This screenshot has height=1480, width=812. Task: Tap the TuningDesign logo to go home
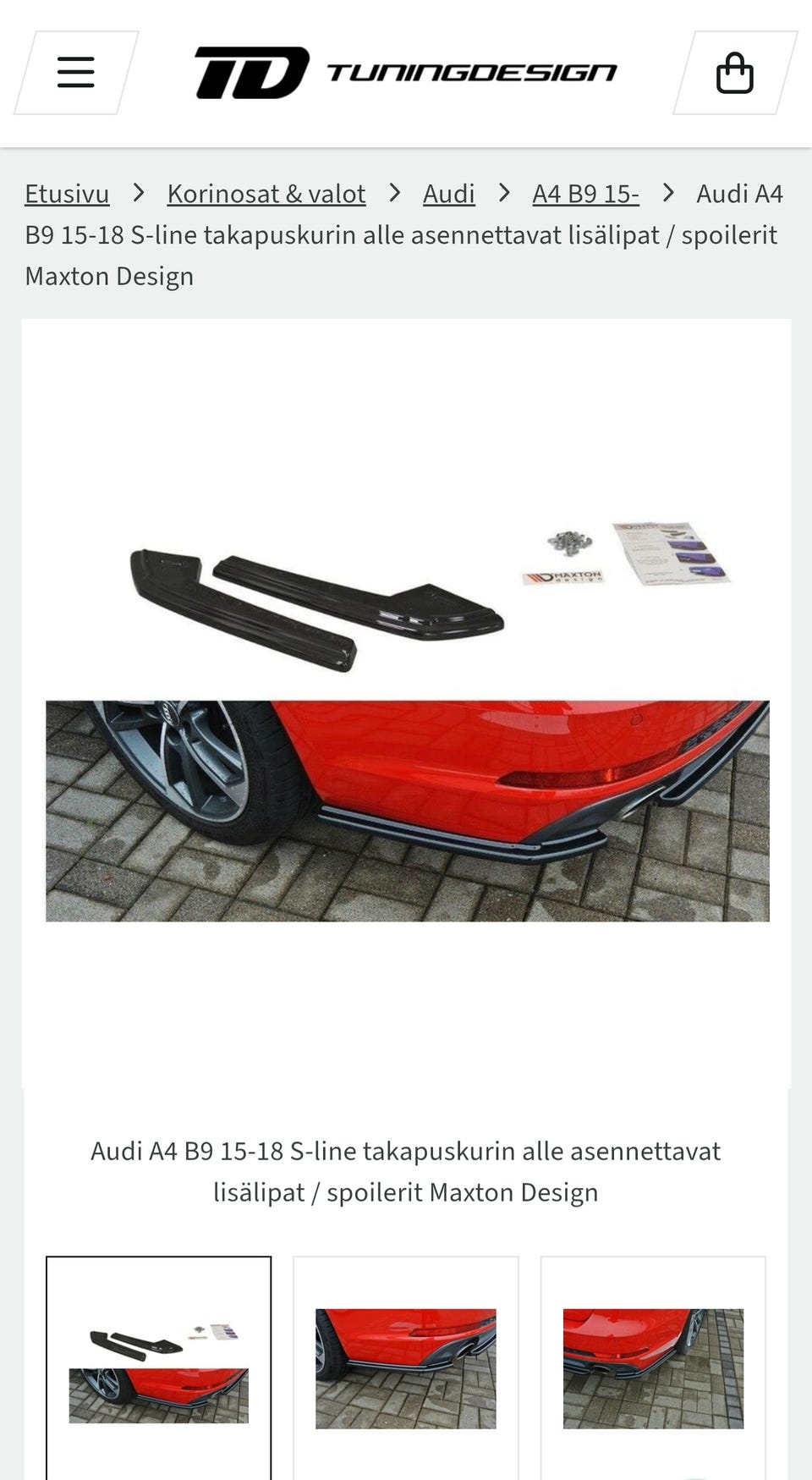[406, 73]
